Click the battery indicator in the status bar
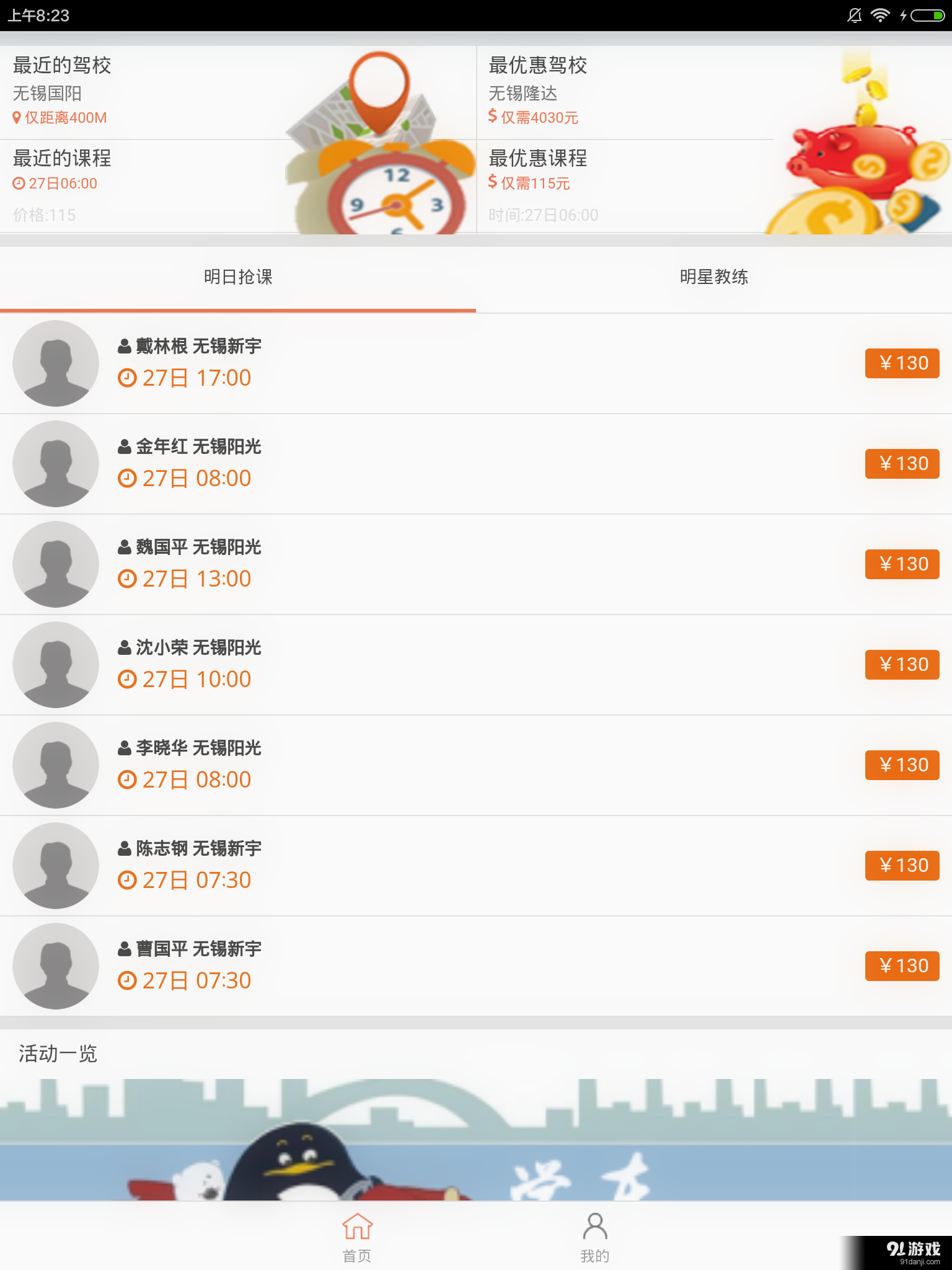 coord(923,16)
